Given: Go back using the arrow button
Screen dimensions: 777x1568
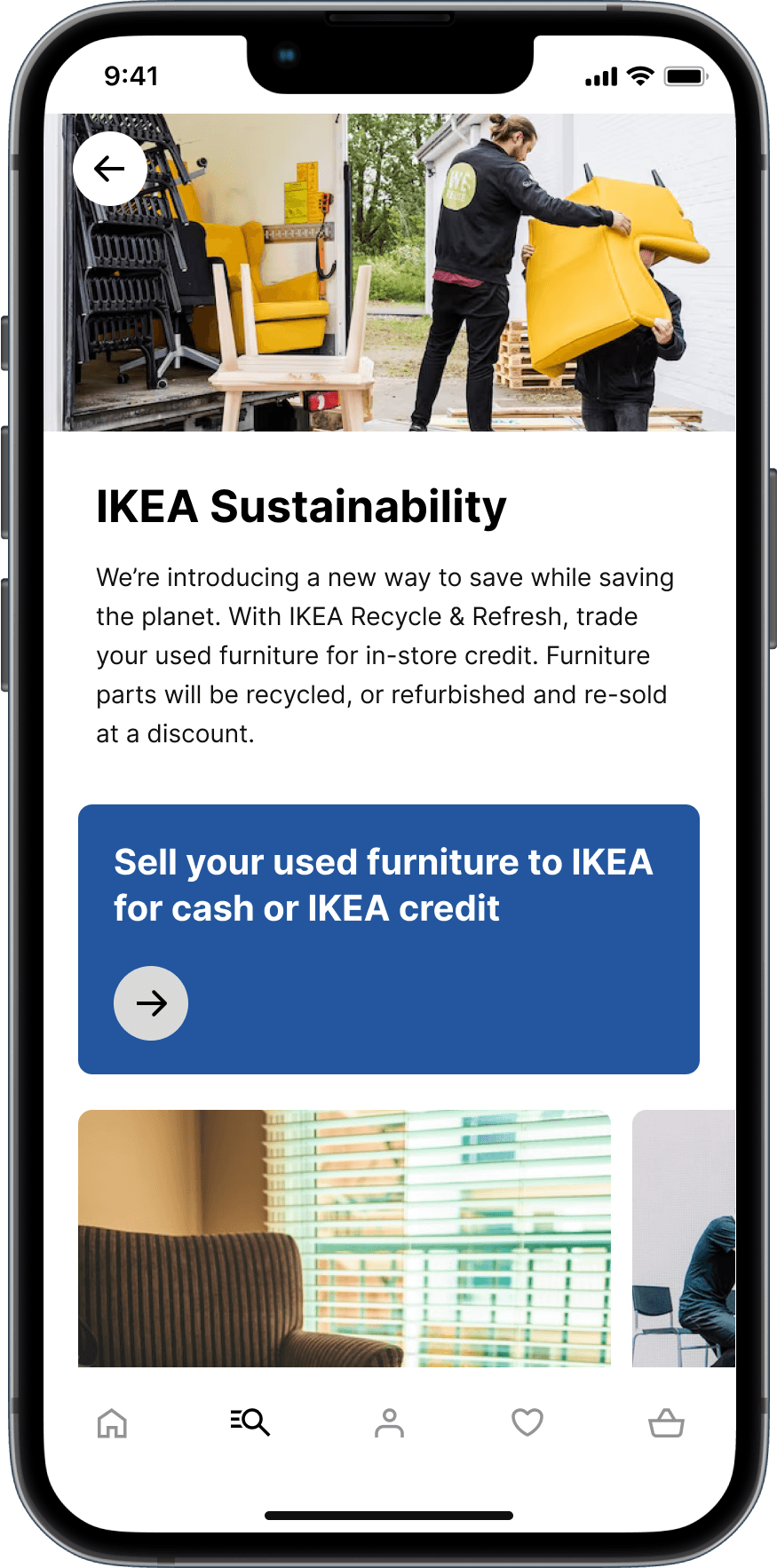Looking at the screenshot, I should [x=110, y=169].
